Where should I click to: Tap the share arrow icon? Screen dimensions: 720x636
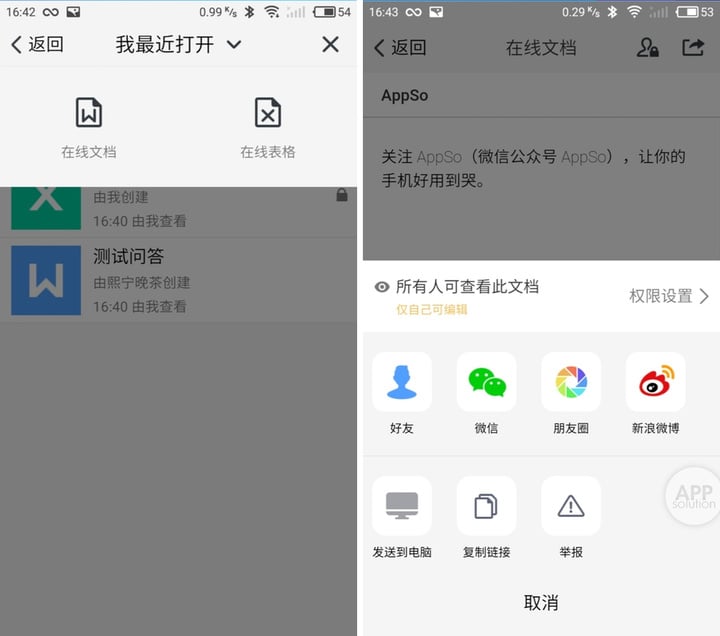click(x=693, y=47)
